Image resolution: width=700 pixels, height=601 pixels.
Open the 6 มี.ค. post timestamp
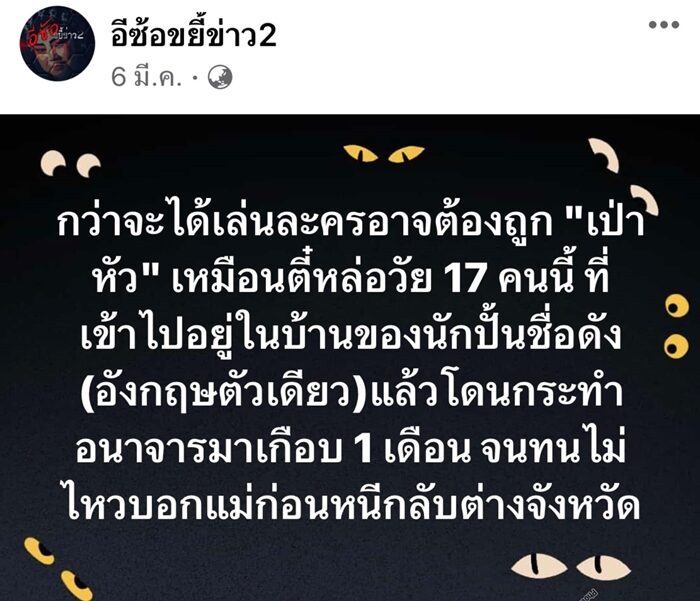click(x=145, y=78)
